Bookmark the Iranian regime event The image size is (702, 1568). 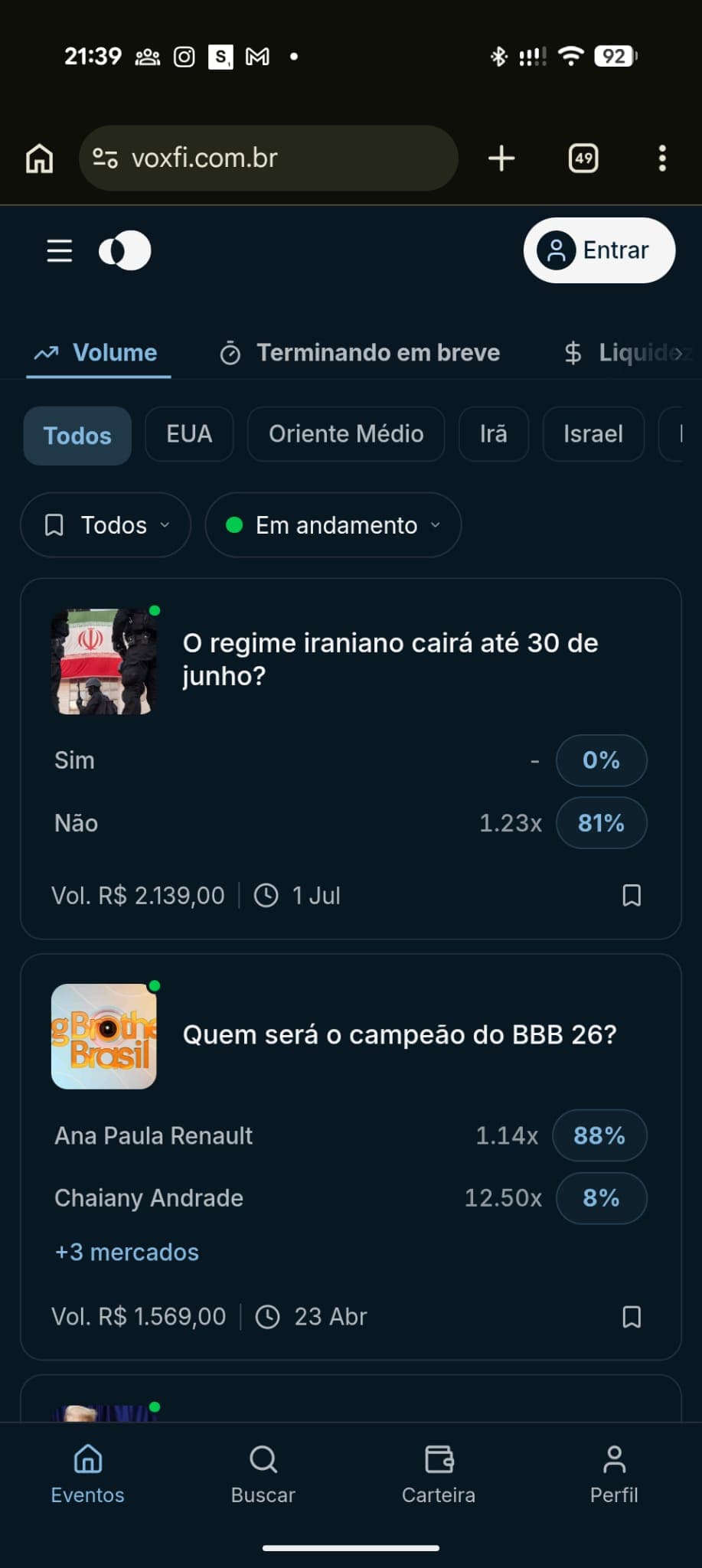click(632, 895)
